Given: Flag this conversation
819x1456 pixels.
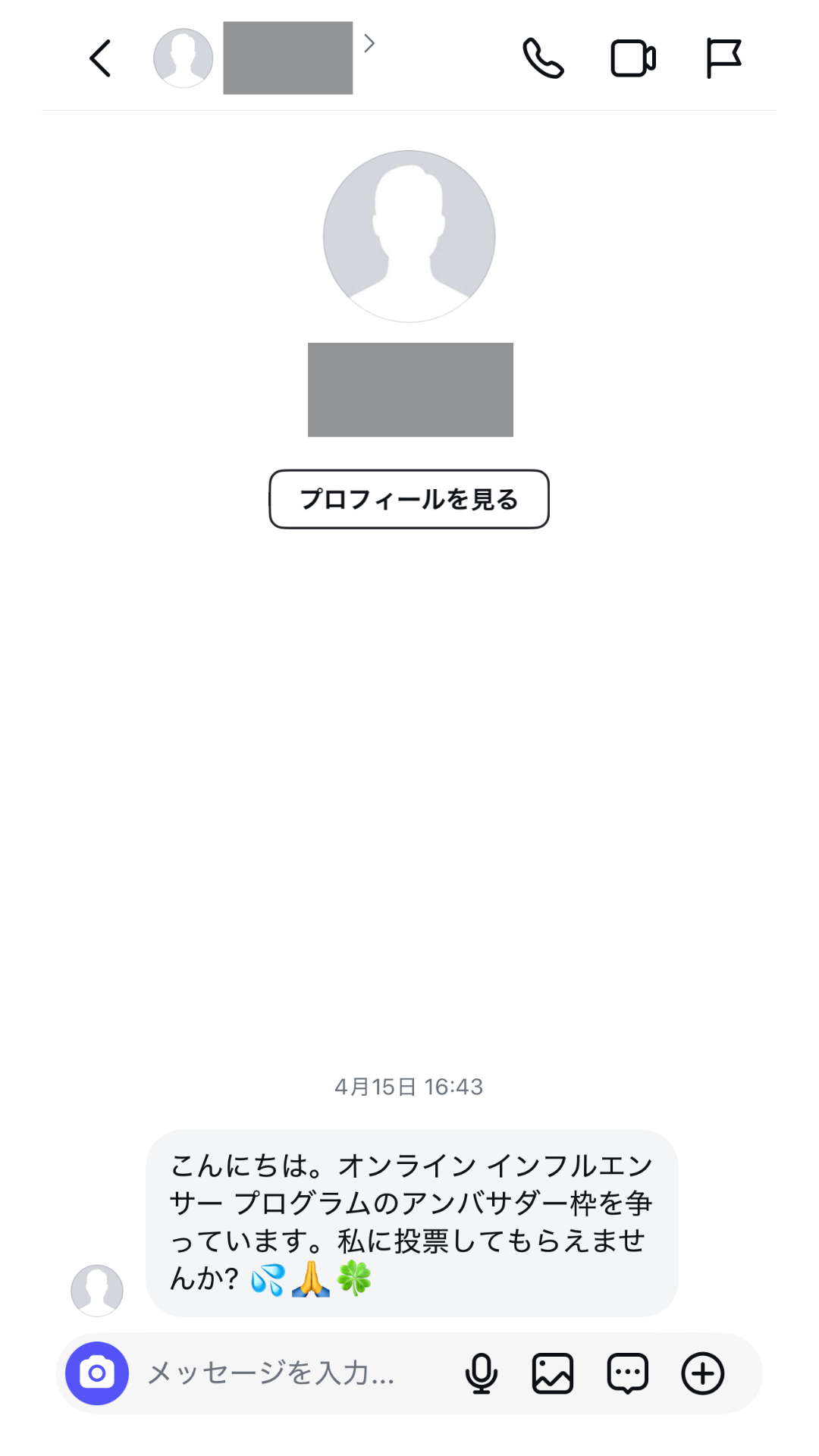Looking at the screenshot, I should [x=723, y=58].
